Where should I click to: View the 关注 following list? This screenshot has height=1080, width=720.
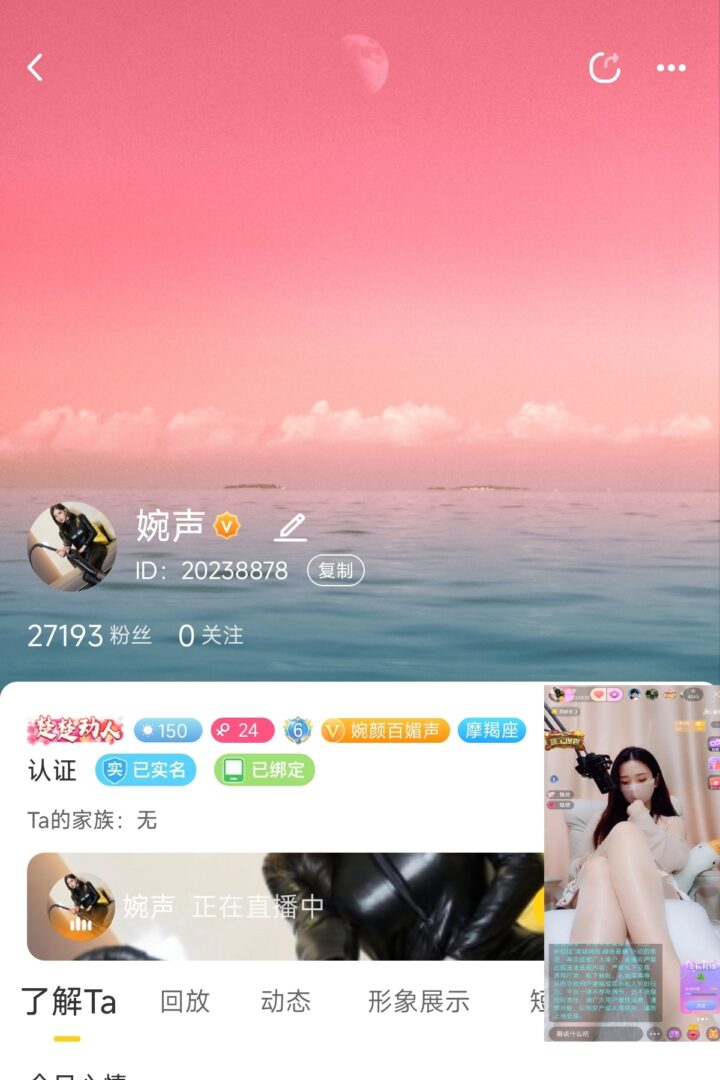[211, 635]
